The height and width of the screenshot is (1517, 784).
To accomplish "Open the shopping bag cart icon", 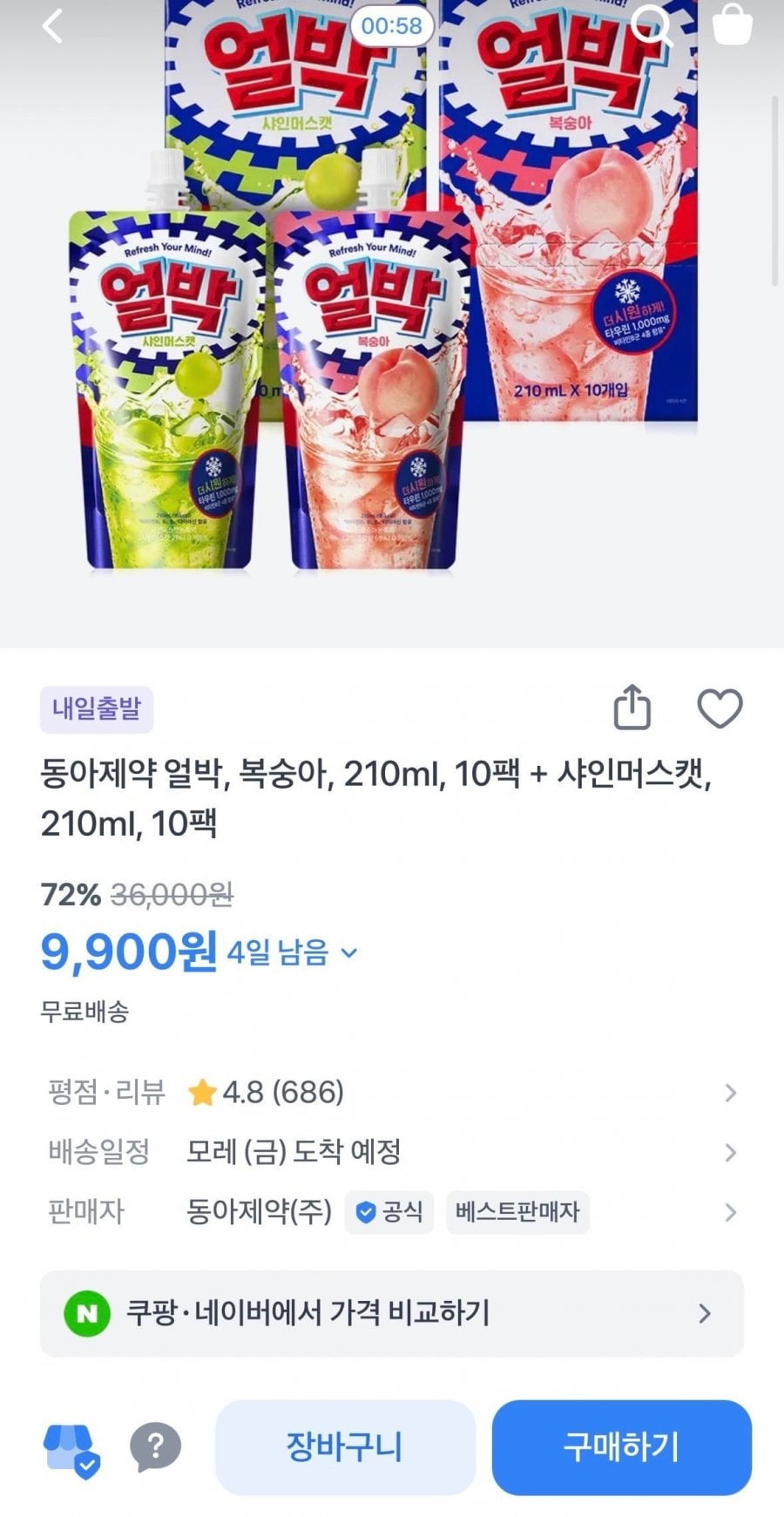I will click(x=732, y=24).
